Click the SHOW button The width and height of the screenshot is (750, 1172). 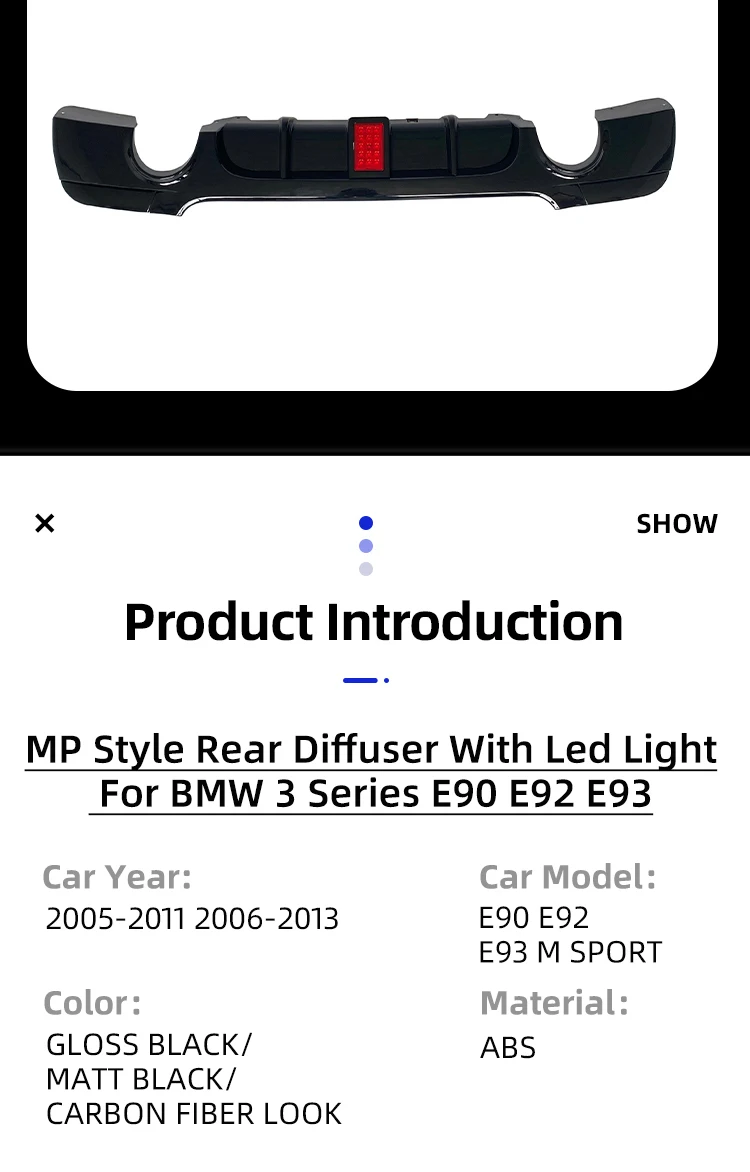[677, 523]
